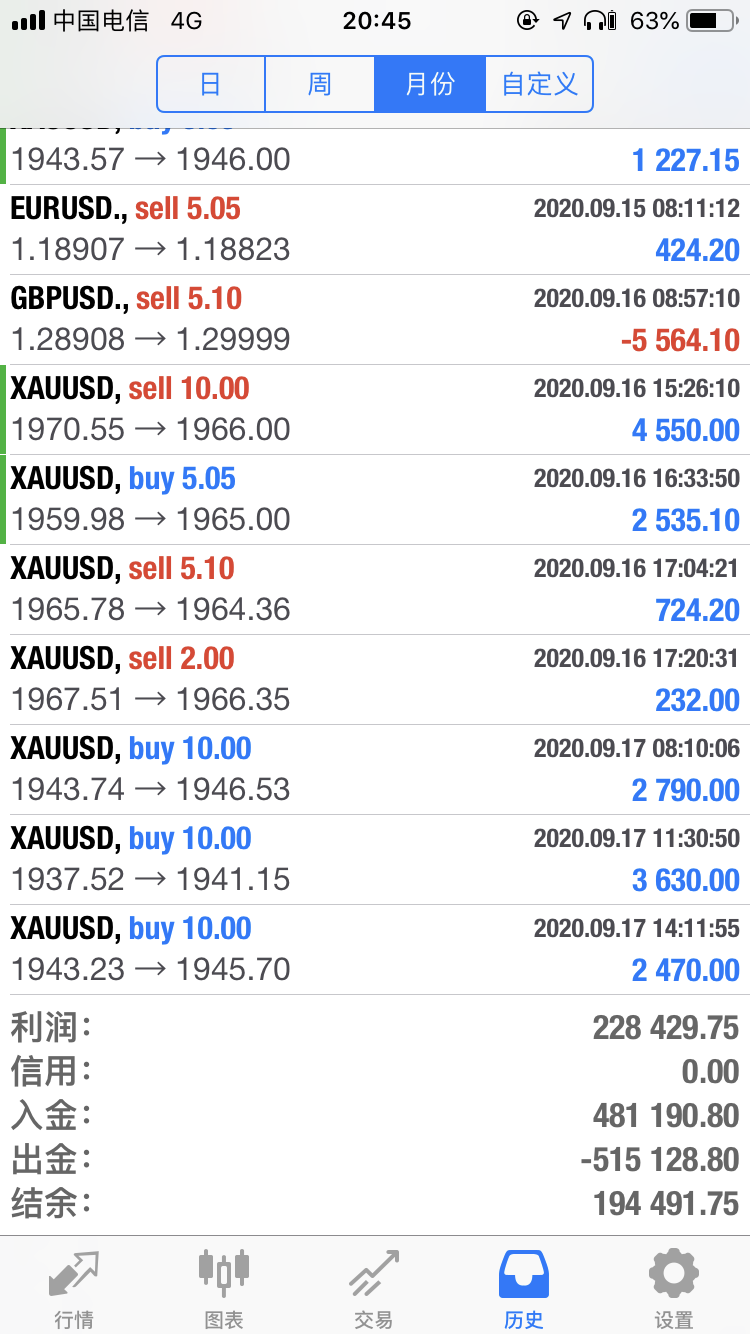This screenshot has width=750, height=1334.
Task: Open 设置 settings
Action: [674, 1288]
